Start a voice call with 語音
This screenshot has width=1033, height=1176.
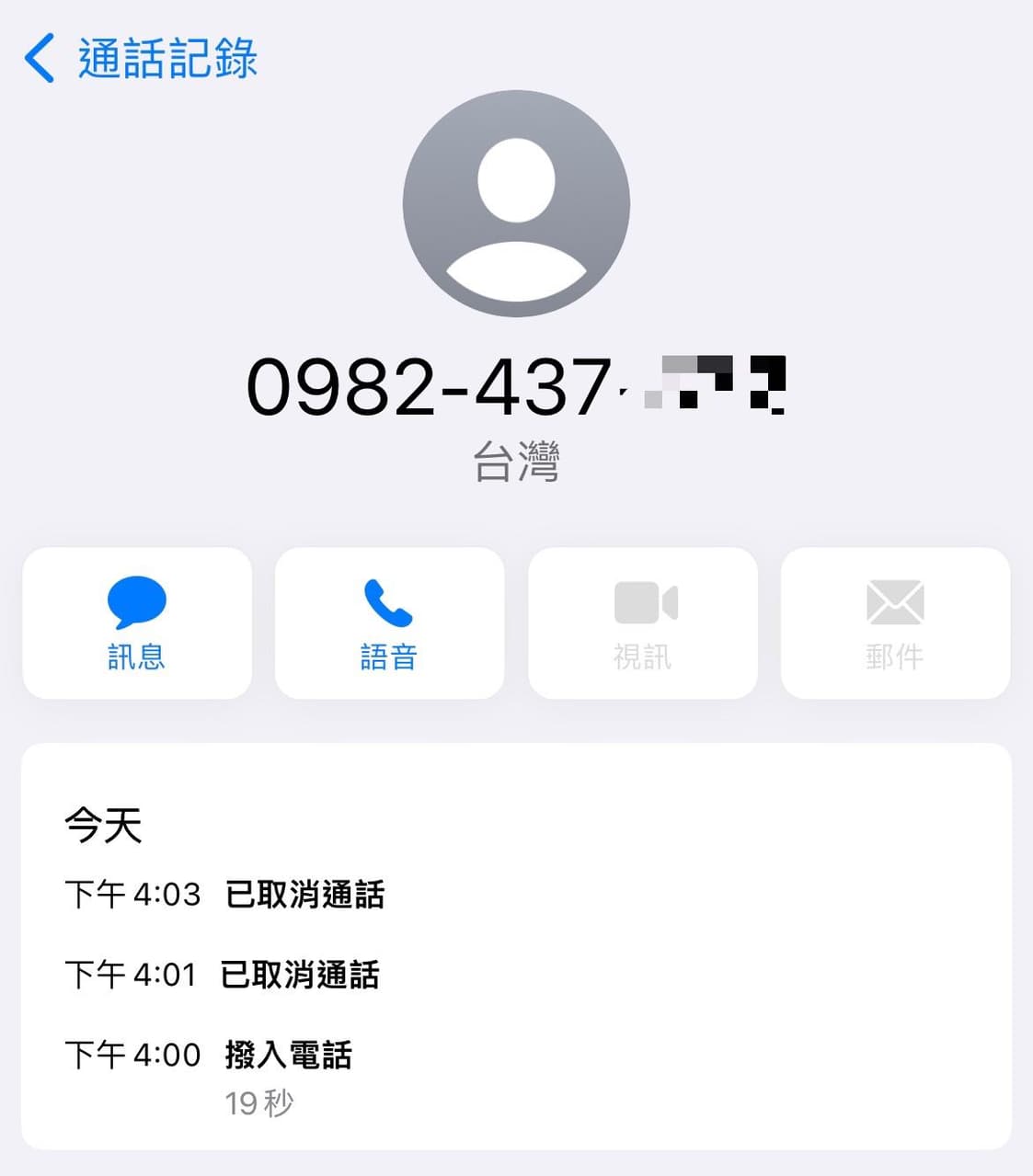coord(389,622)
